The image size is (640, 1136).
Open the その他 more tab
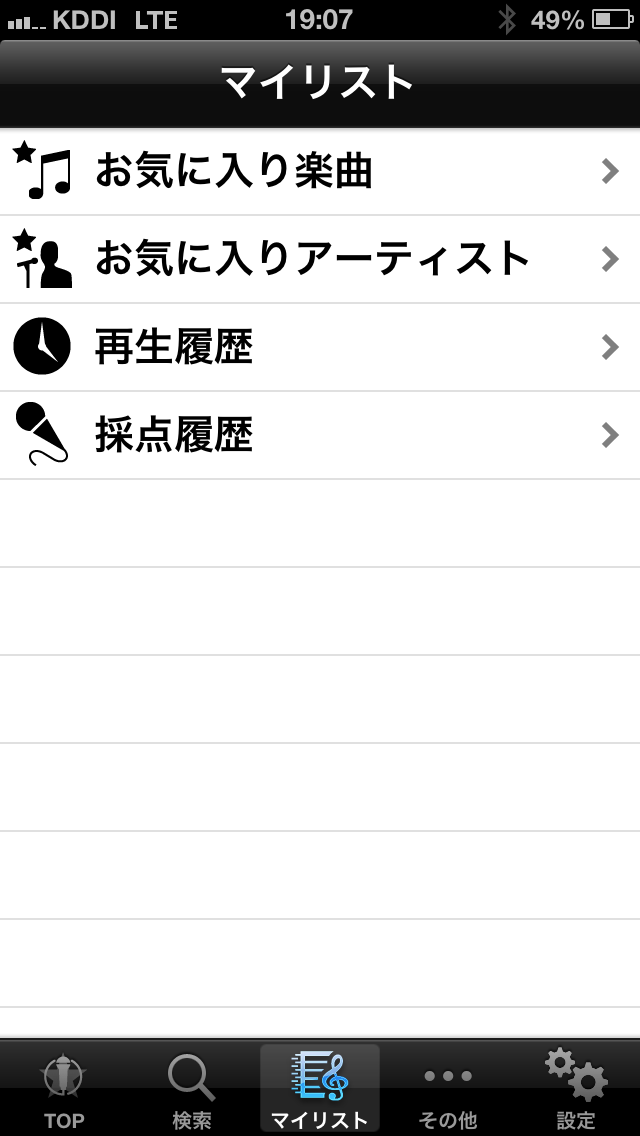pyautogui.click(x=448, y=1090)
